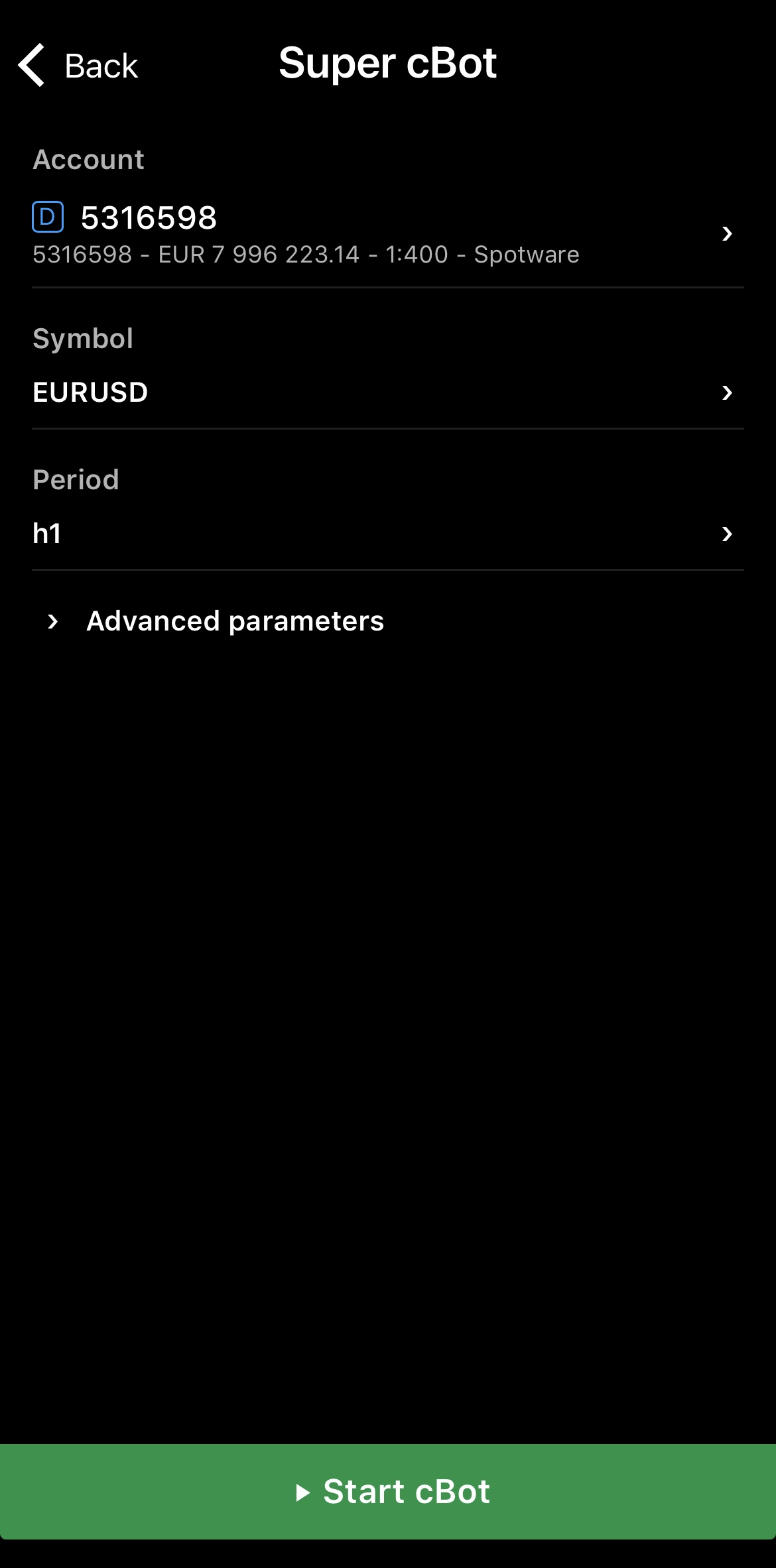Open the account selection picker
The height and width of the screenshot is (1568, 776).
click(388, 233)
